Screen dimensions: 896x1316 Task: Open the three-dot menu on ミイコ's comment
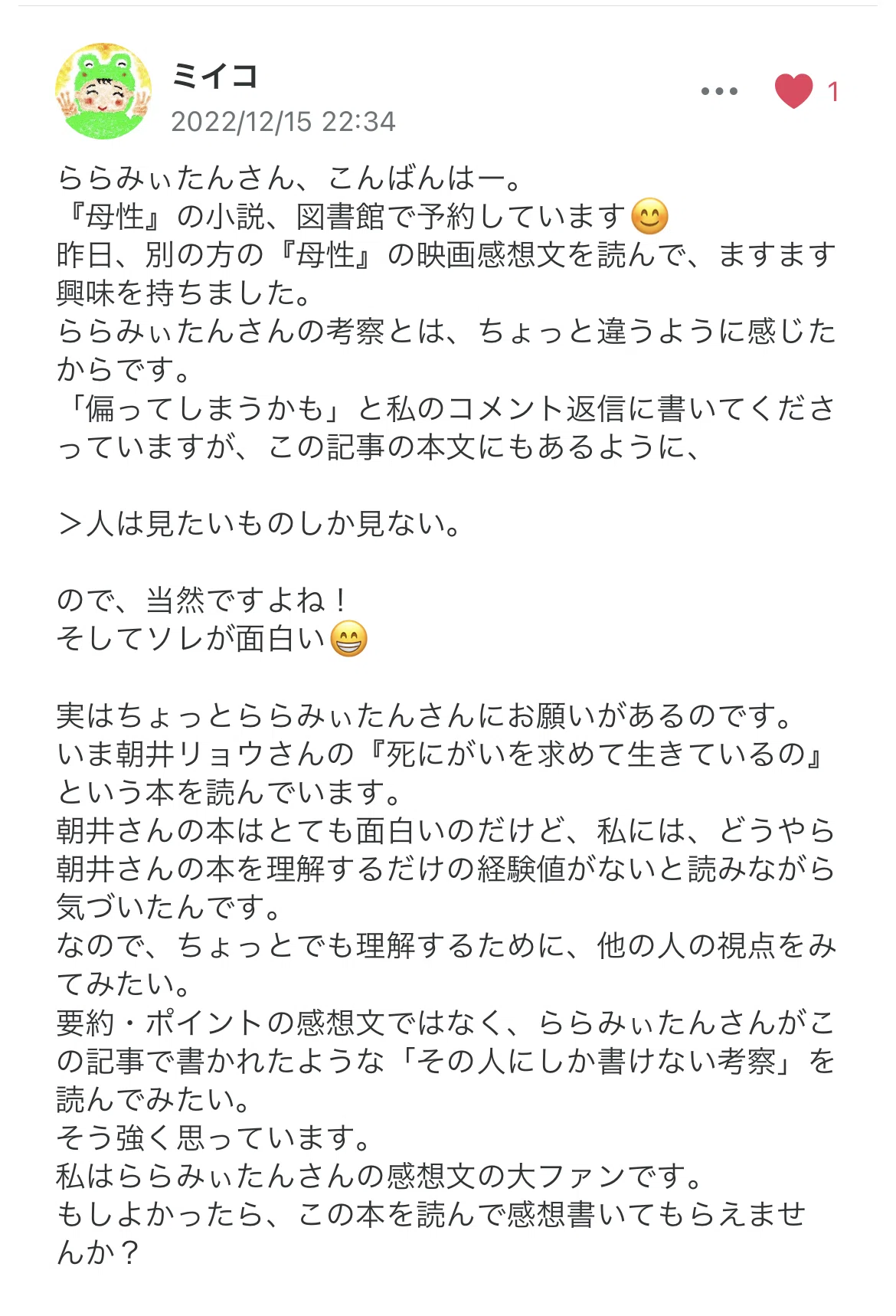click(x=719, y=91)
